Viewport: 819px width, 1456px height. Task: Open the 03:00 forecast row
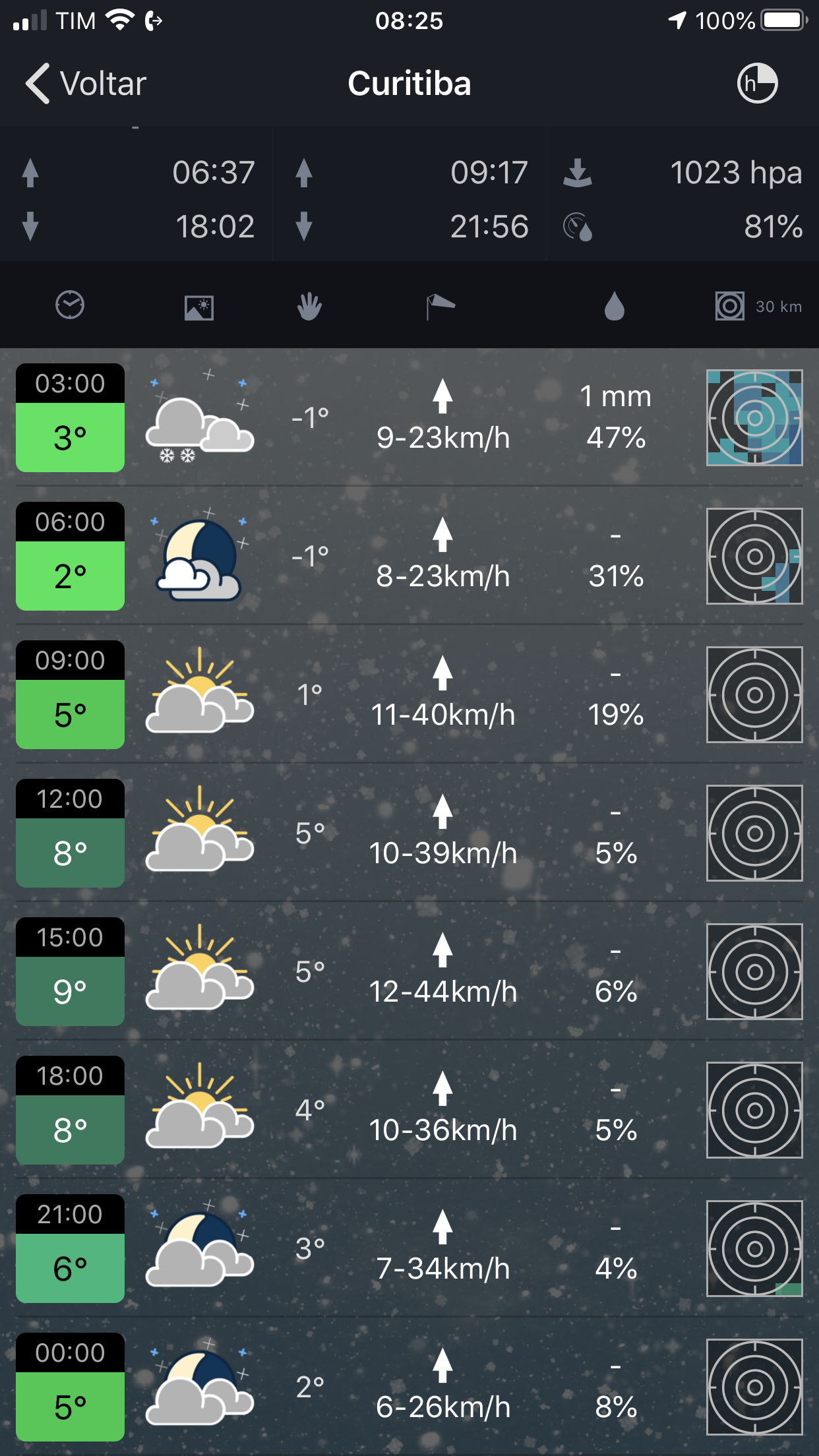409,417
